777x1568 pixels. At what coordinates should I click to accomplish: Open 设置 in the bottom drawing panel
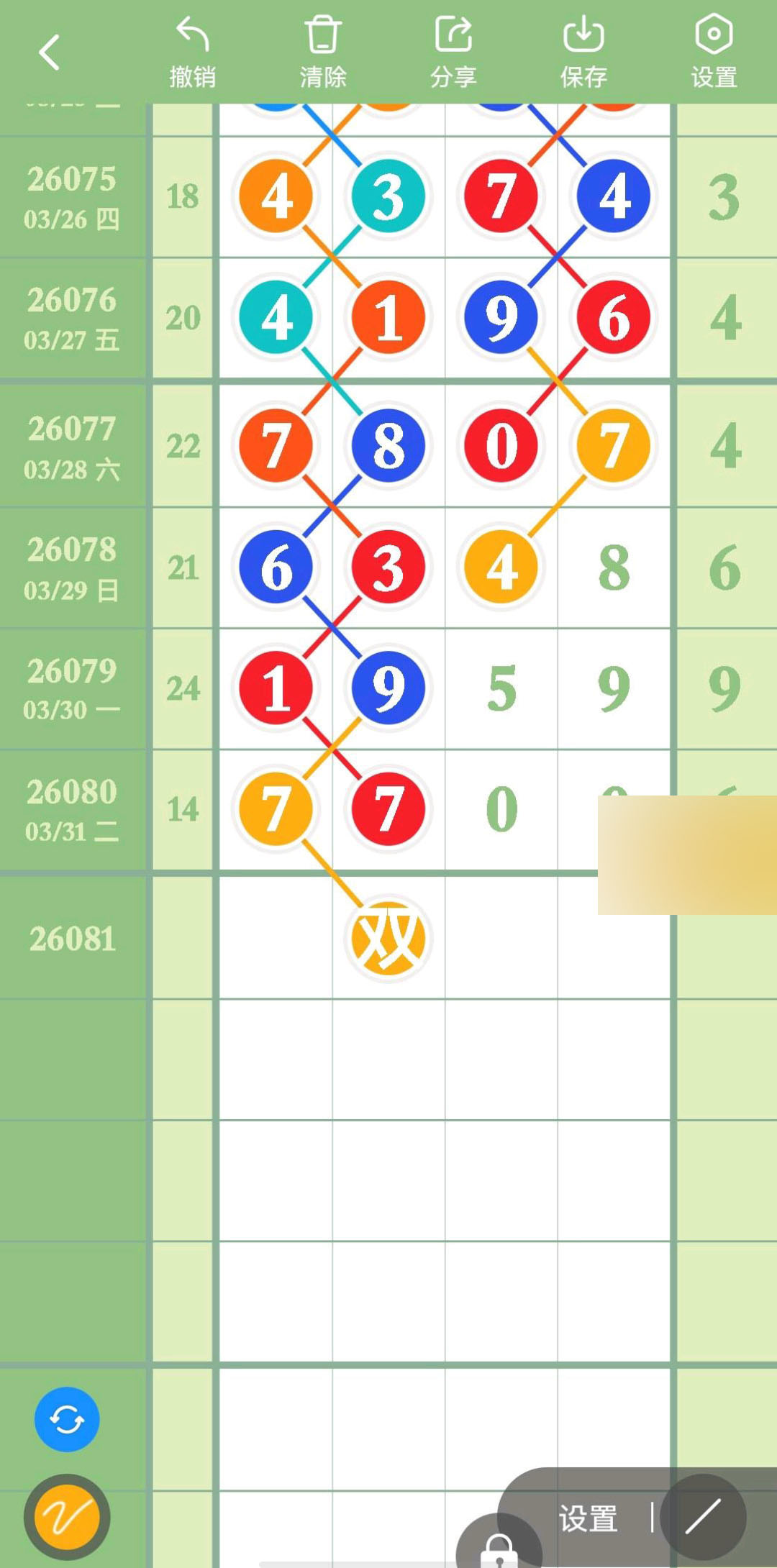[x=588, y=1518]
